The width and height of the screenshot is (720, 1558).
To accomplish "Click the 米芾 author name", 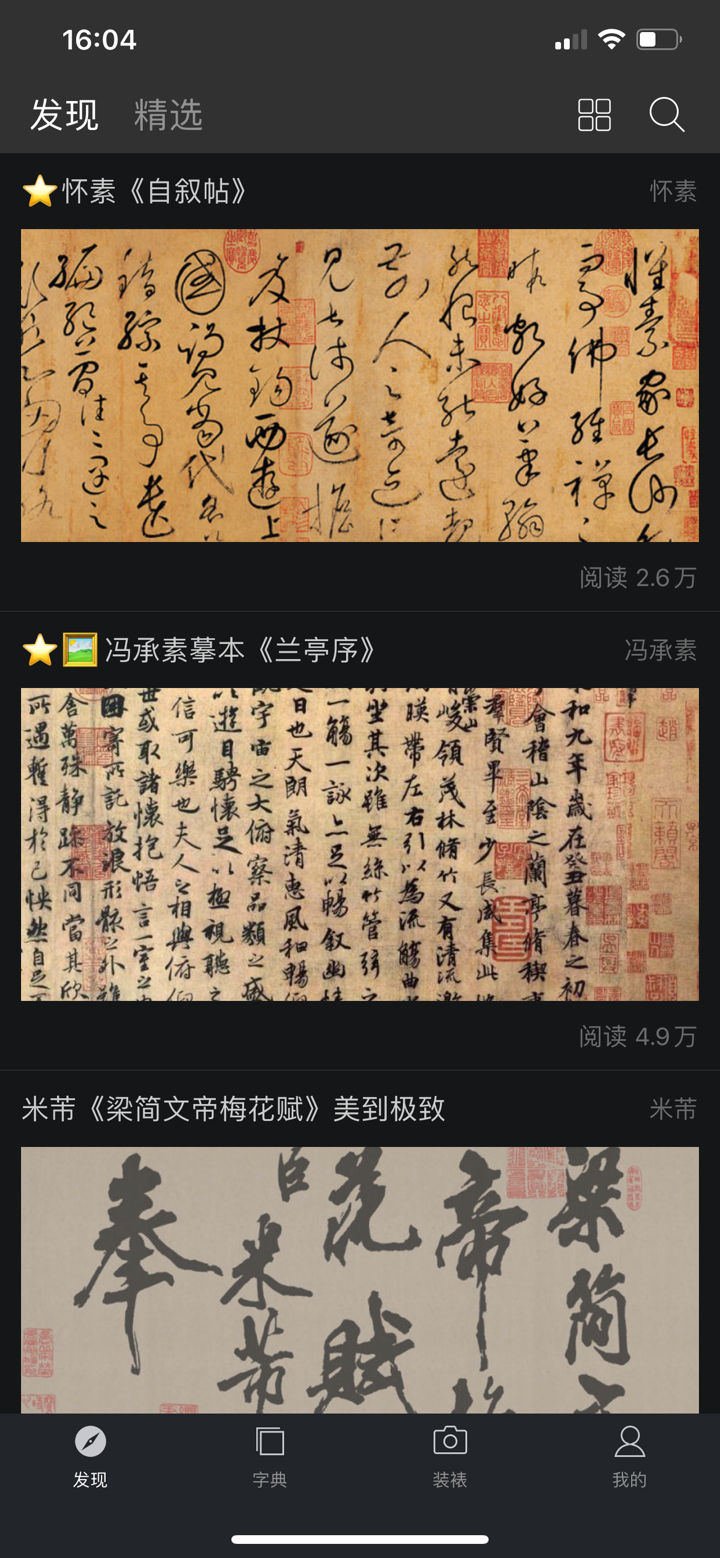I will (675, 1109).
